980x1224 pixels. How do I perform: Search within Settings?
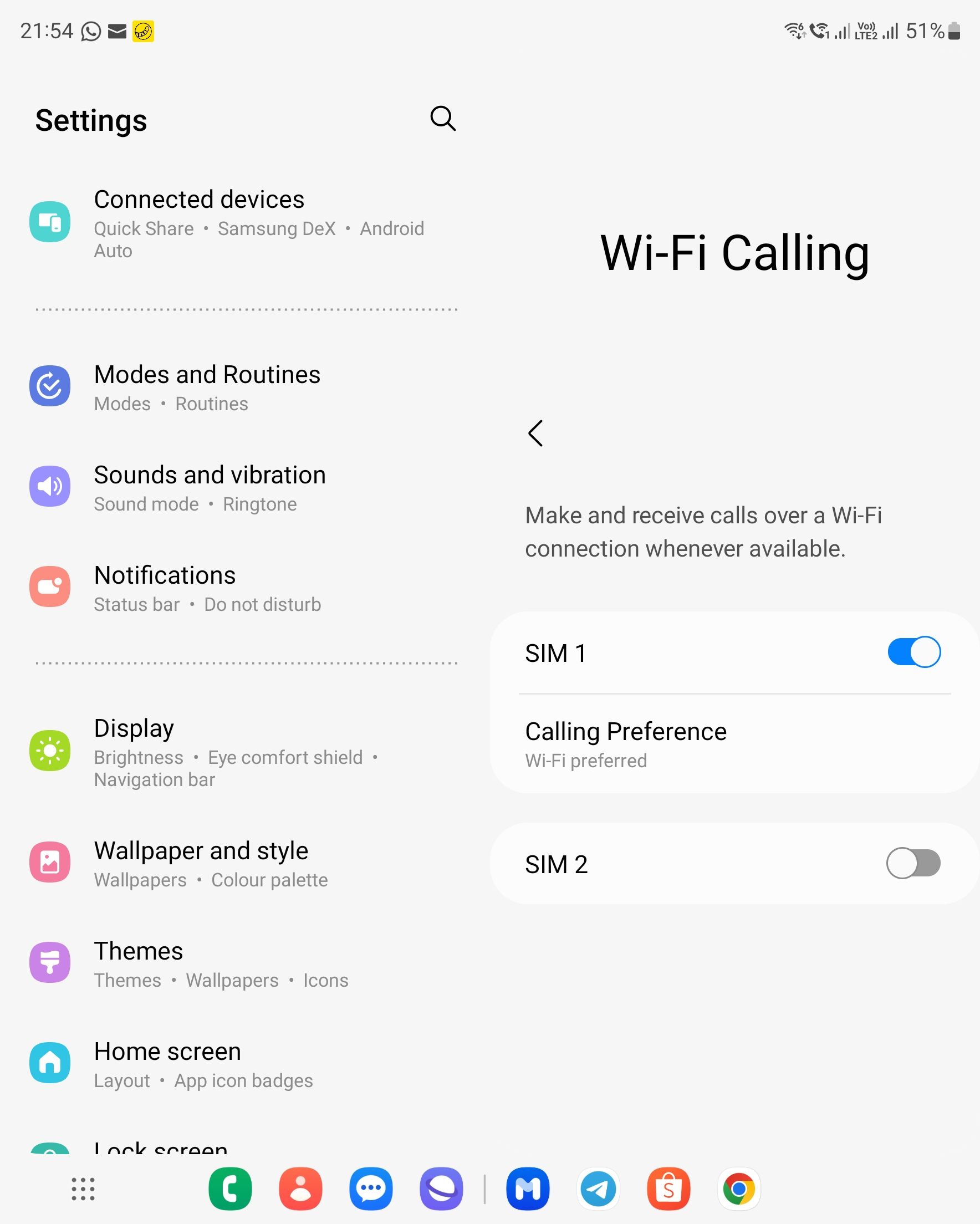[442, 119]
